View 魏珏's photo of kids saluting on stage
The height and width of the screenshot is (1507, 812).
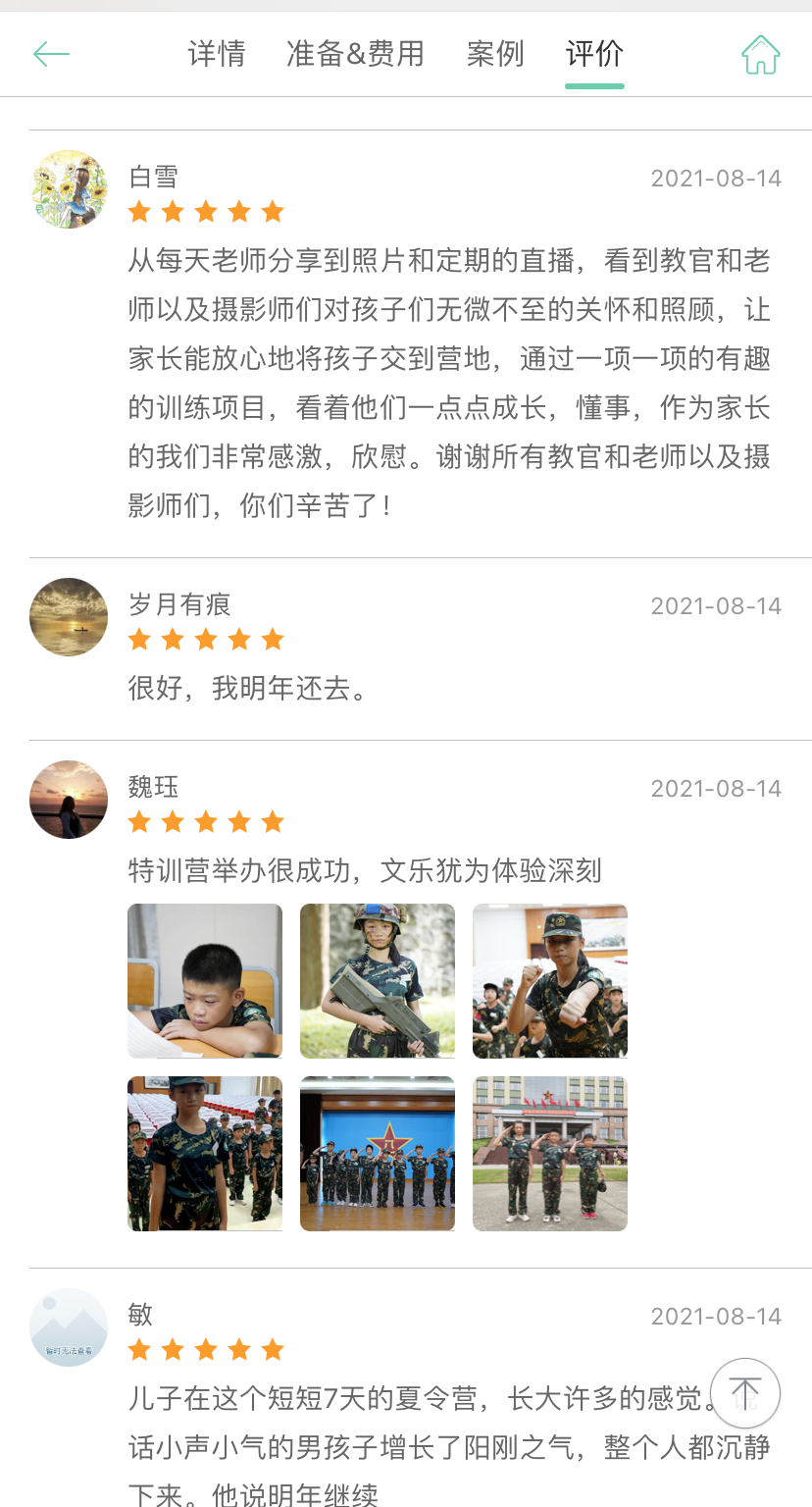[378, 1154]
